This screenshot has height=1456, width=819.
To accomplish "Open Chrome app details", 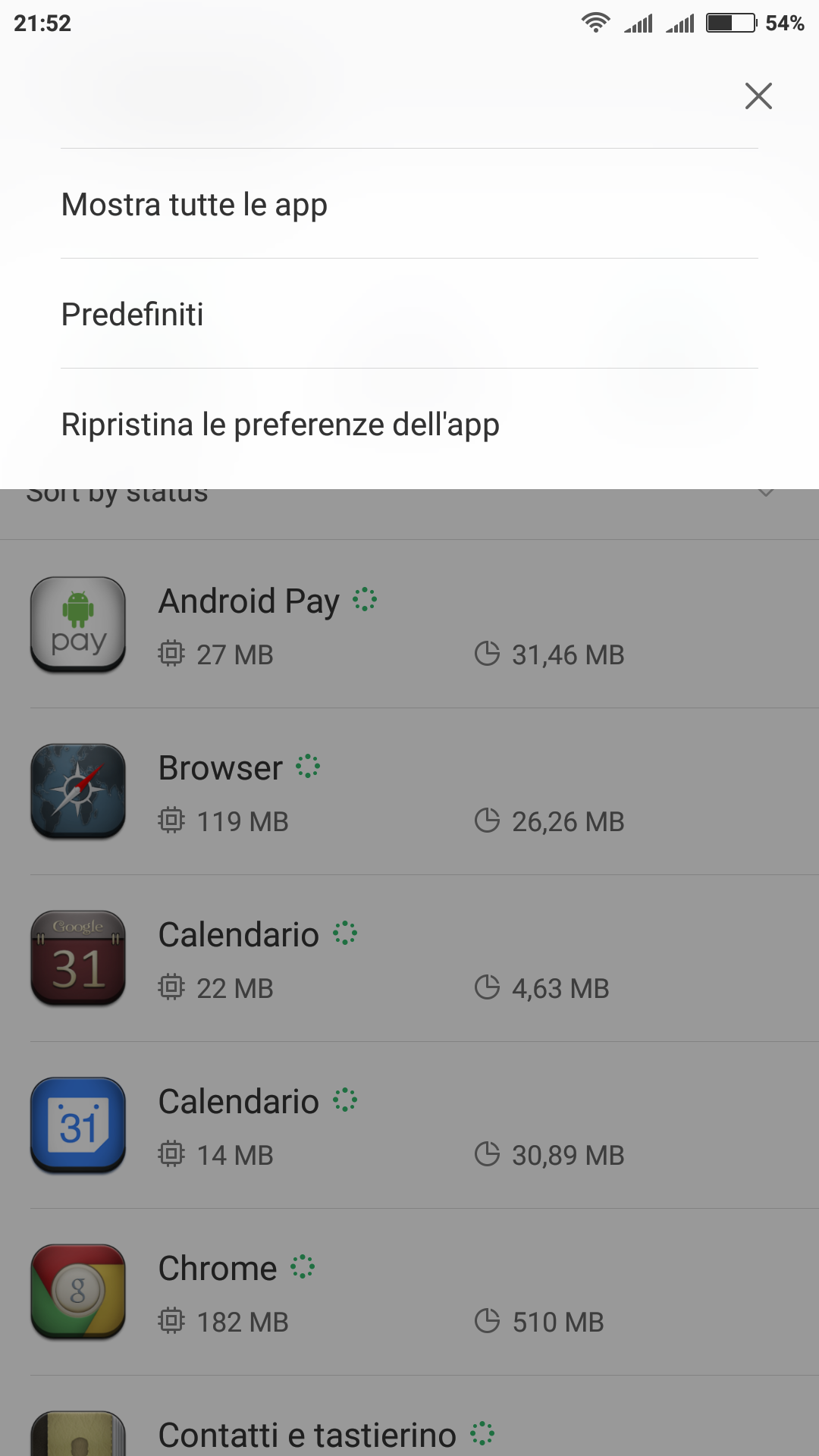I will (x=409, y=1292).
